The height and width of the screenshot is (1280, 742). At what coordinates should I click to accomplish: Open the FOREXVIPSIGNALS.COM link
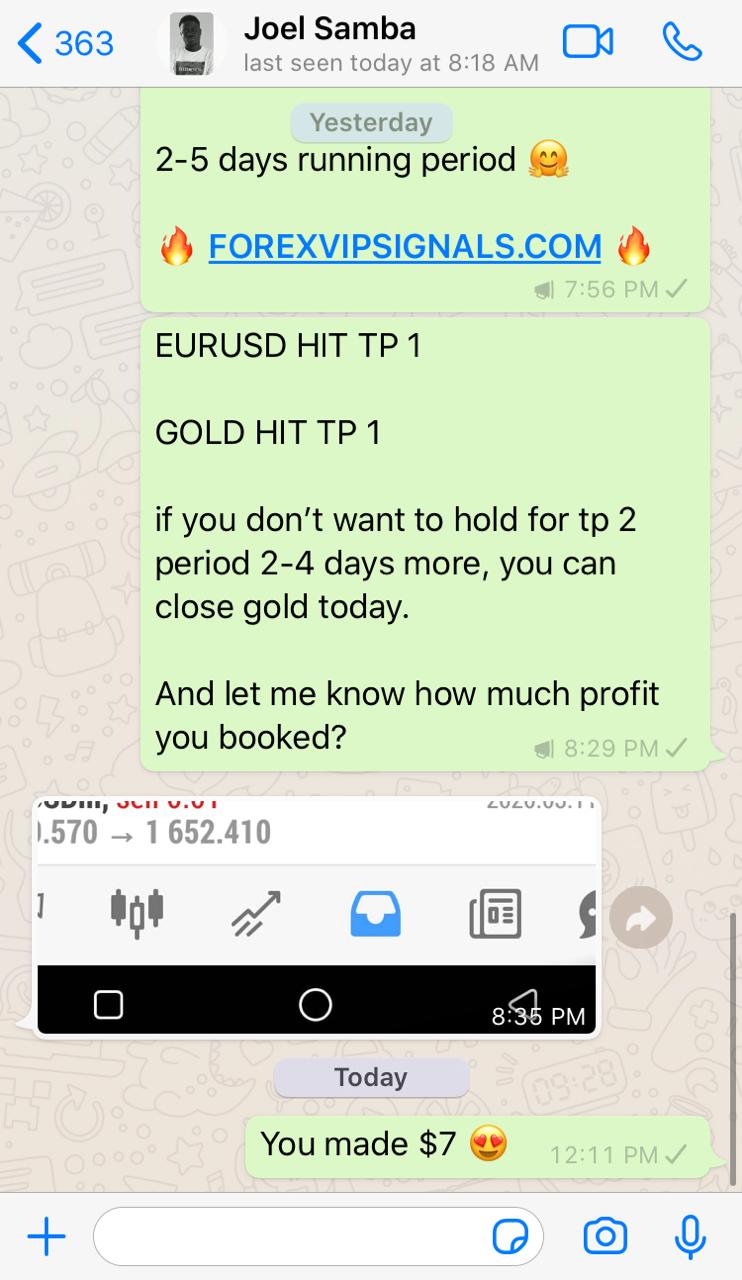click(405, 245)
